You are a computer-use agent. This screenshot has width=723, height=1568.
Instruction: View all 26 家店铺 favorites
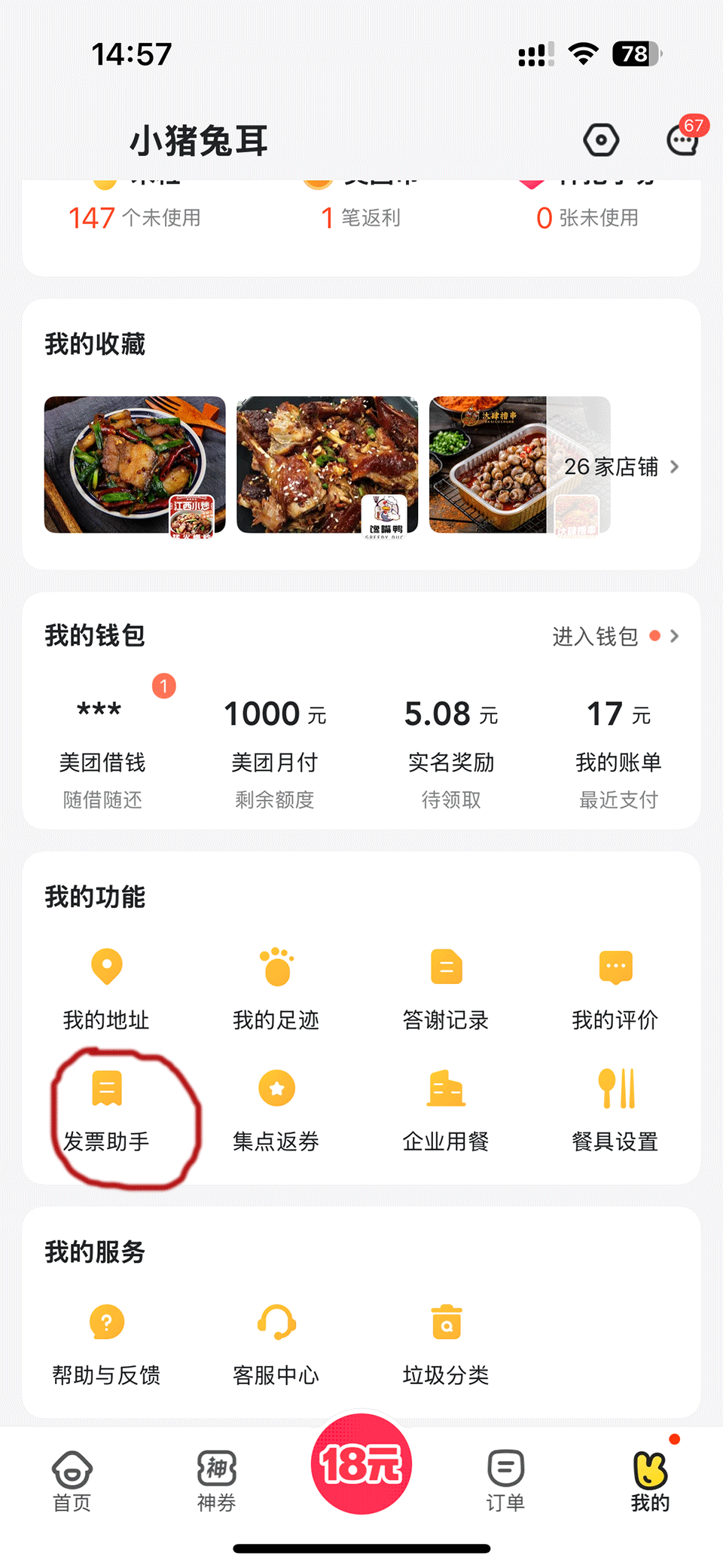point(621,467)
